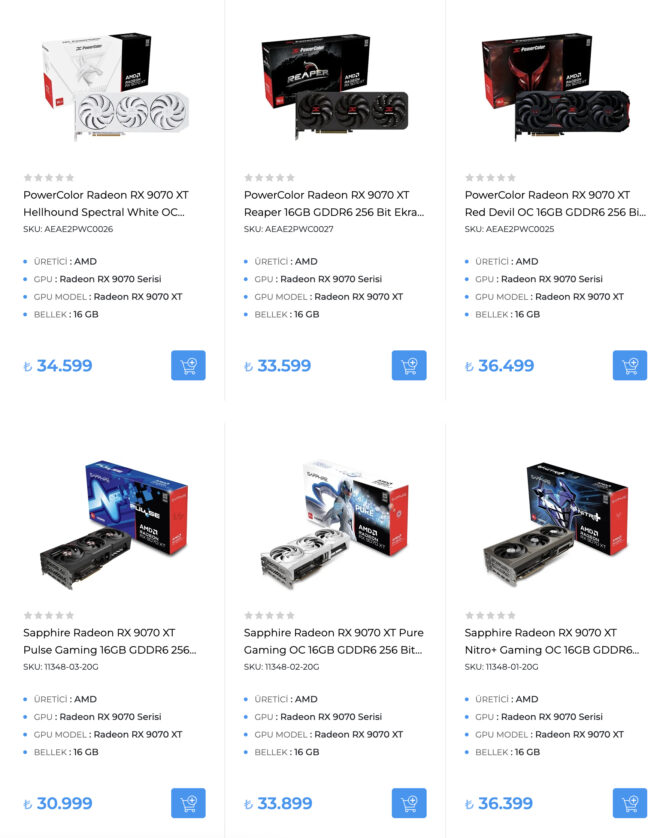Open the Sapphire Nitro+ Gaming OC title link

point(553,641)
